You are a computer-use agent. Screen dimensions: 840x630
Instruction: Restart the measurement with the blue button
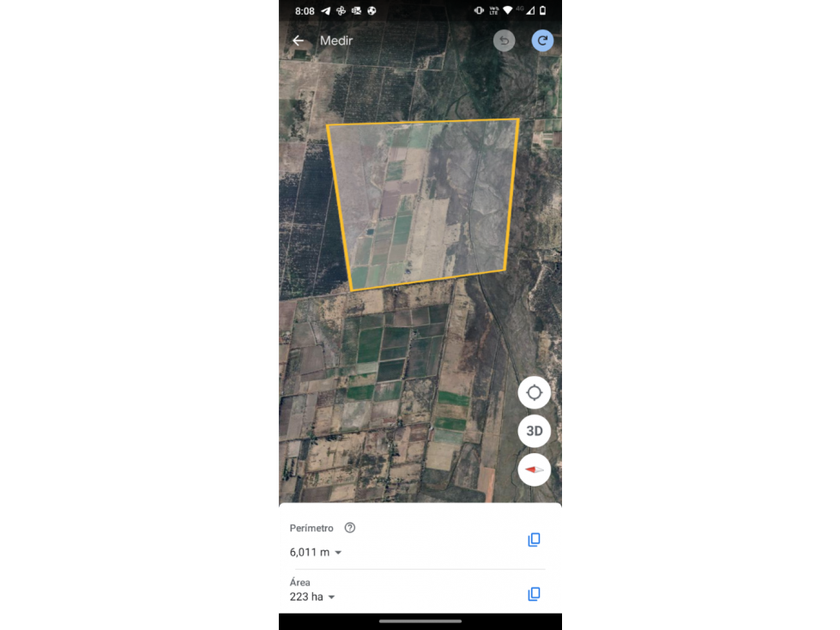[x=542, y=41]
